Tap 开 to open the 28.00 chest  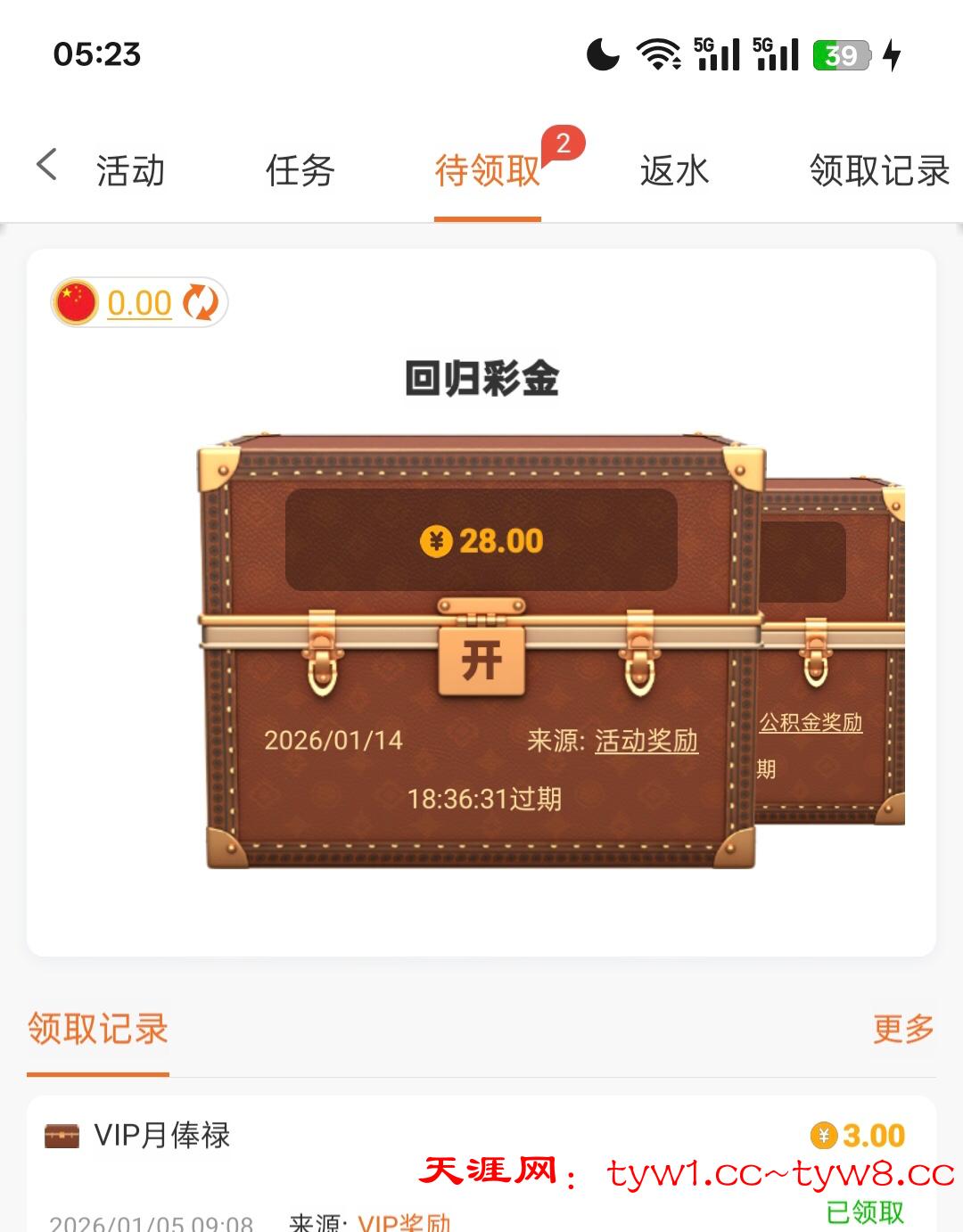tap(481, 661)
